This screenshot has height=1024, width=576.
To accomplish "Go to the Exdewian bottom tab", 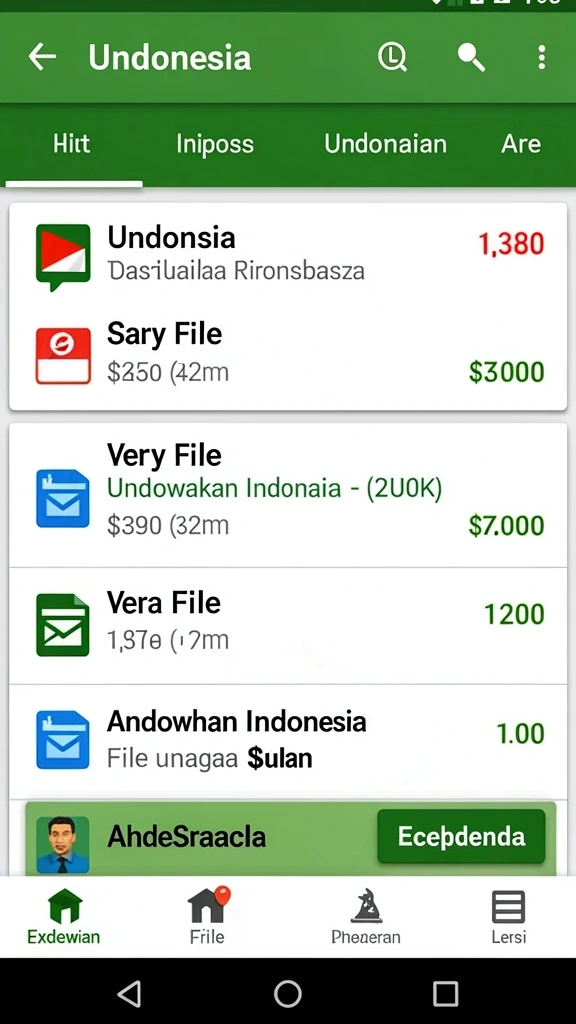I will coord(63,917).
